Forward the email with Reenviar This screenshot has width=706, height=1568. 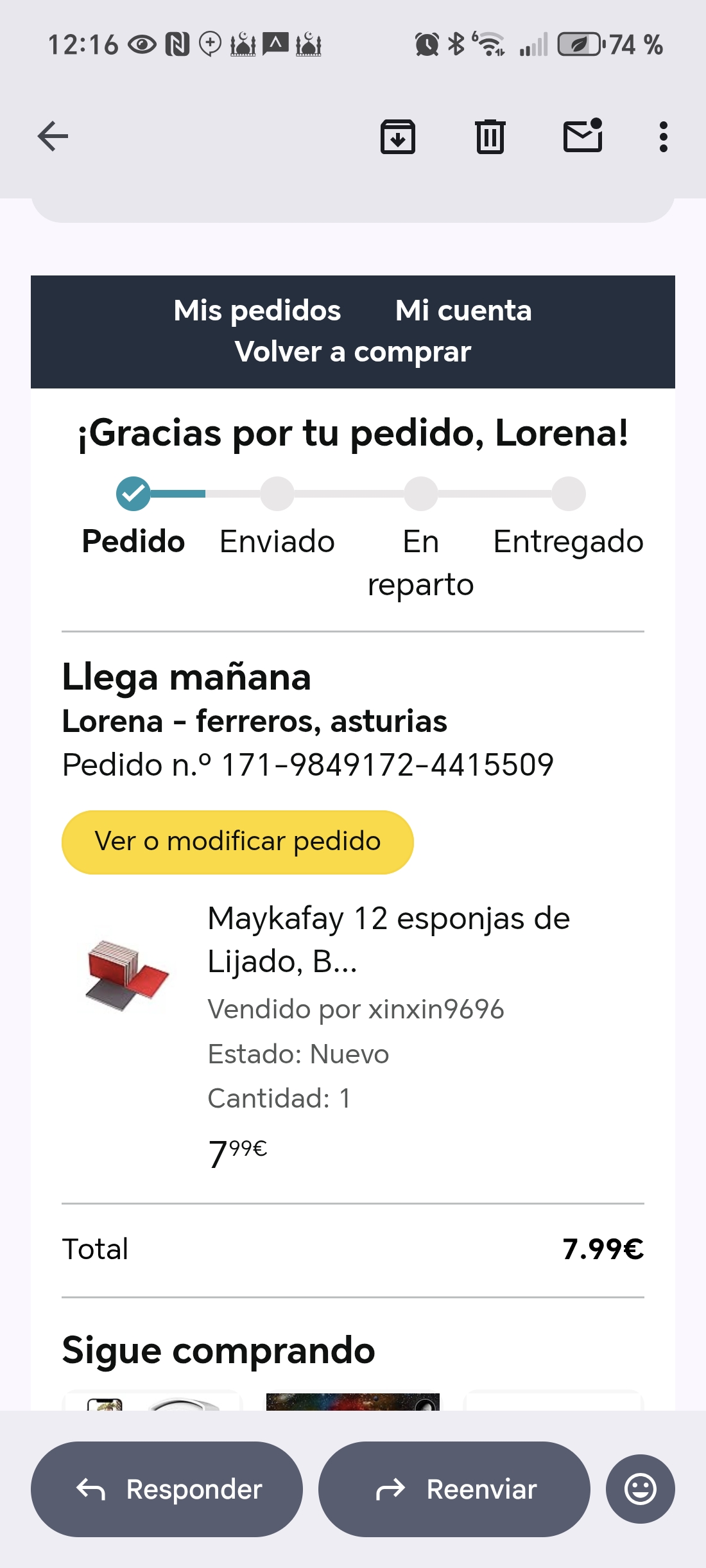(454, 1489)
